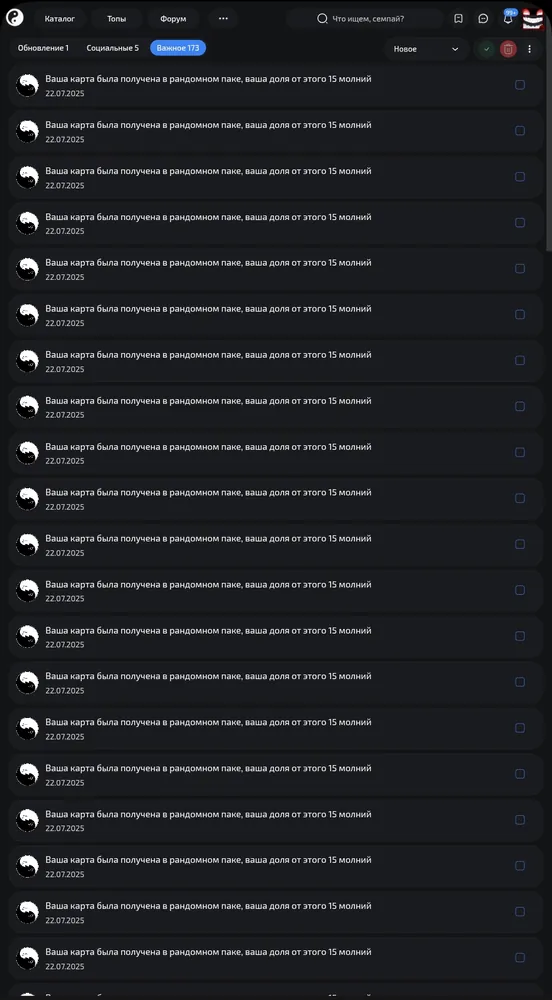Open the Каталог section
Viewport: 552px width, 1000px height.
(x=60, y=18)
